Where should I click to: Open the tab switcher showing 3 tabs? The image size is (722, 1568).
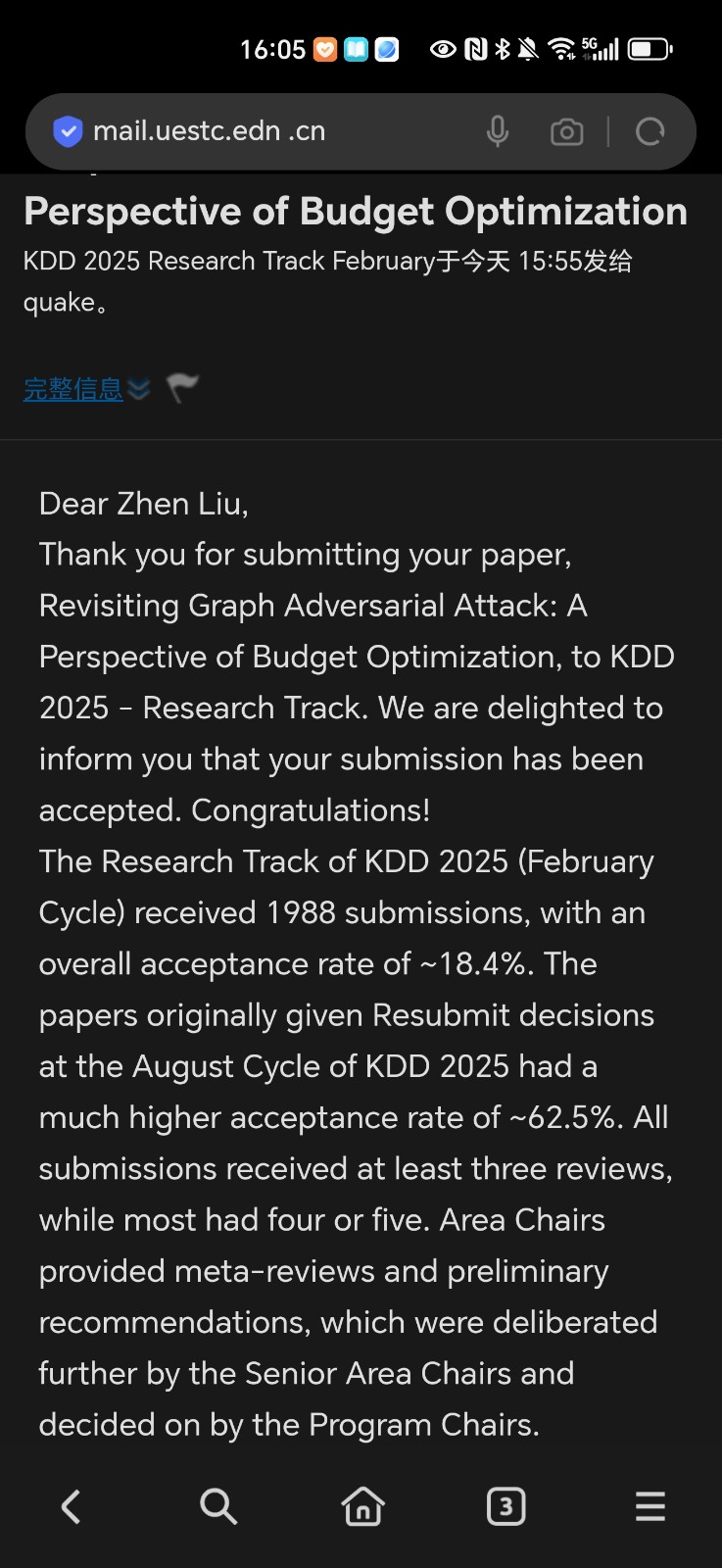point(505,1506)
